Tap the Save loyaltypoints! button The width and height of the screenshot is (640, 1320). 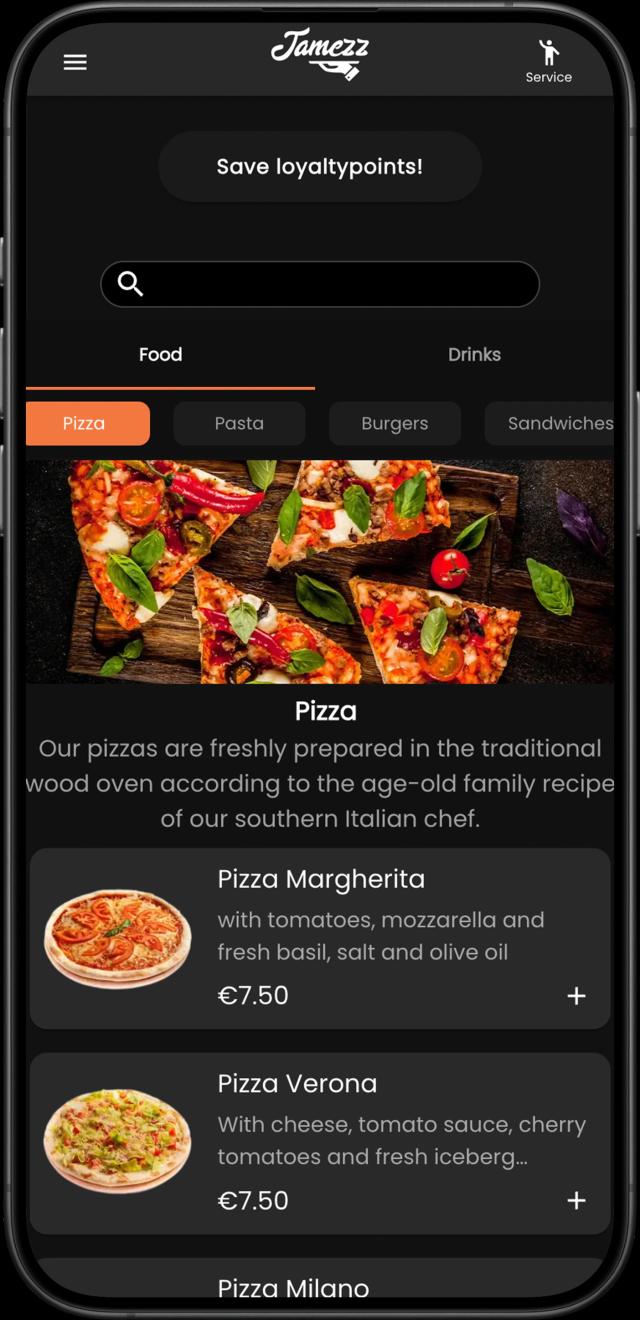click(320, 167)
